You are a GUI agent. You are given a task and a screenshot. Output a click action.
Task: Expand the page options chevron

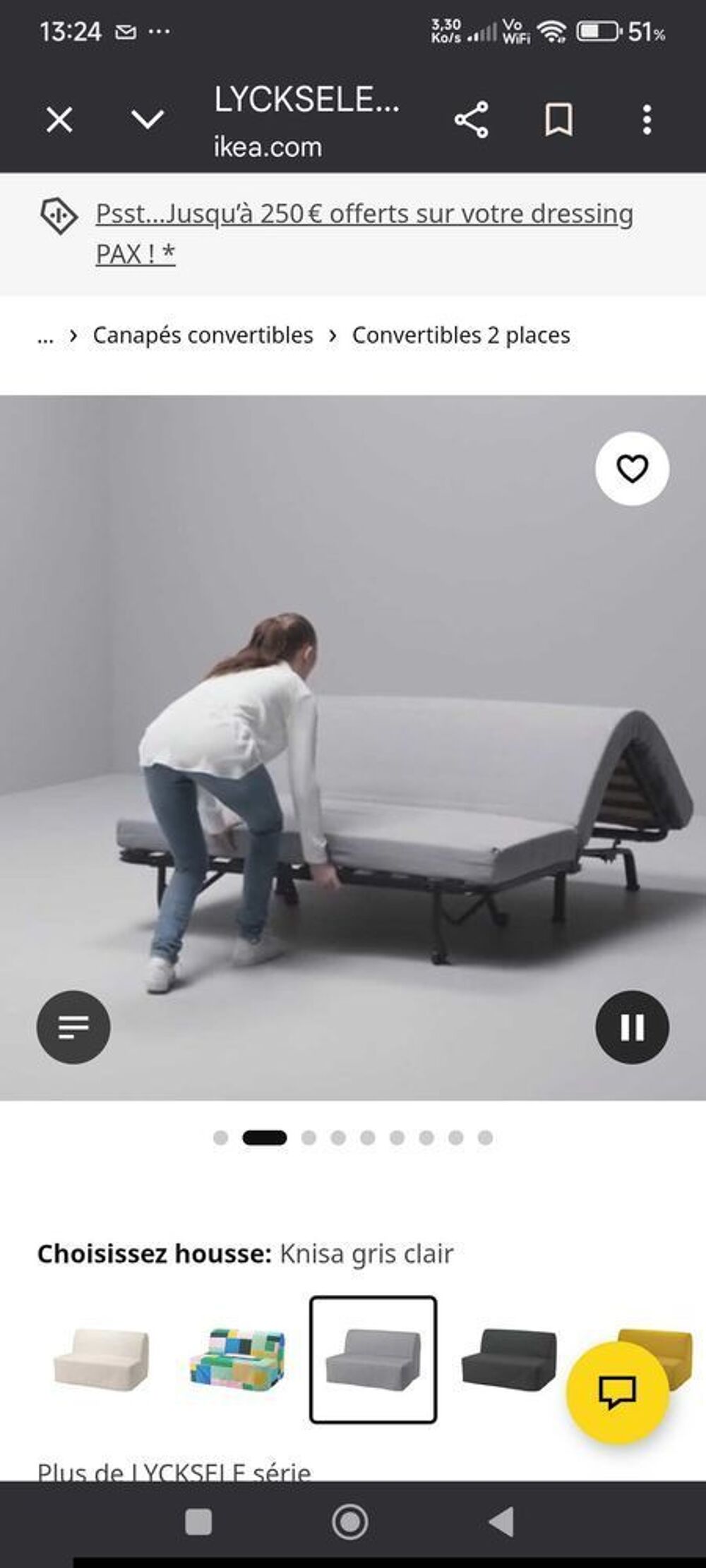coord(148,119)
